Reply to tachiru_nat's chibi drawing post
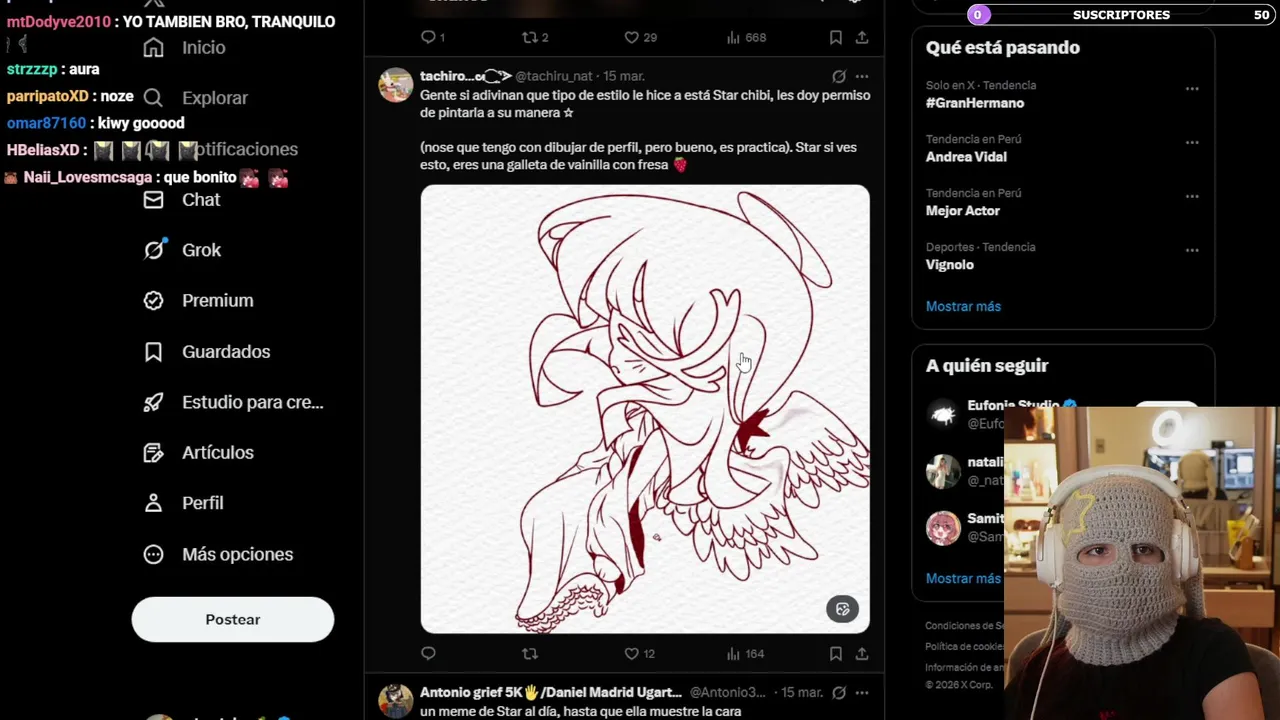1280x720 pixels. coord(428,654)
